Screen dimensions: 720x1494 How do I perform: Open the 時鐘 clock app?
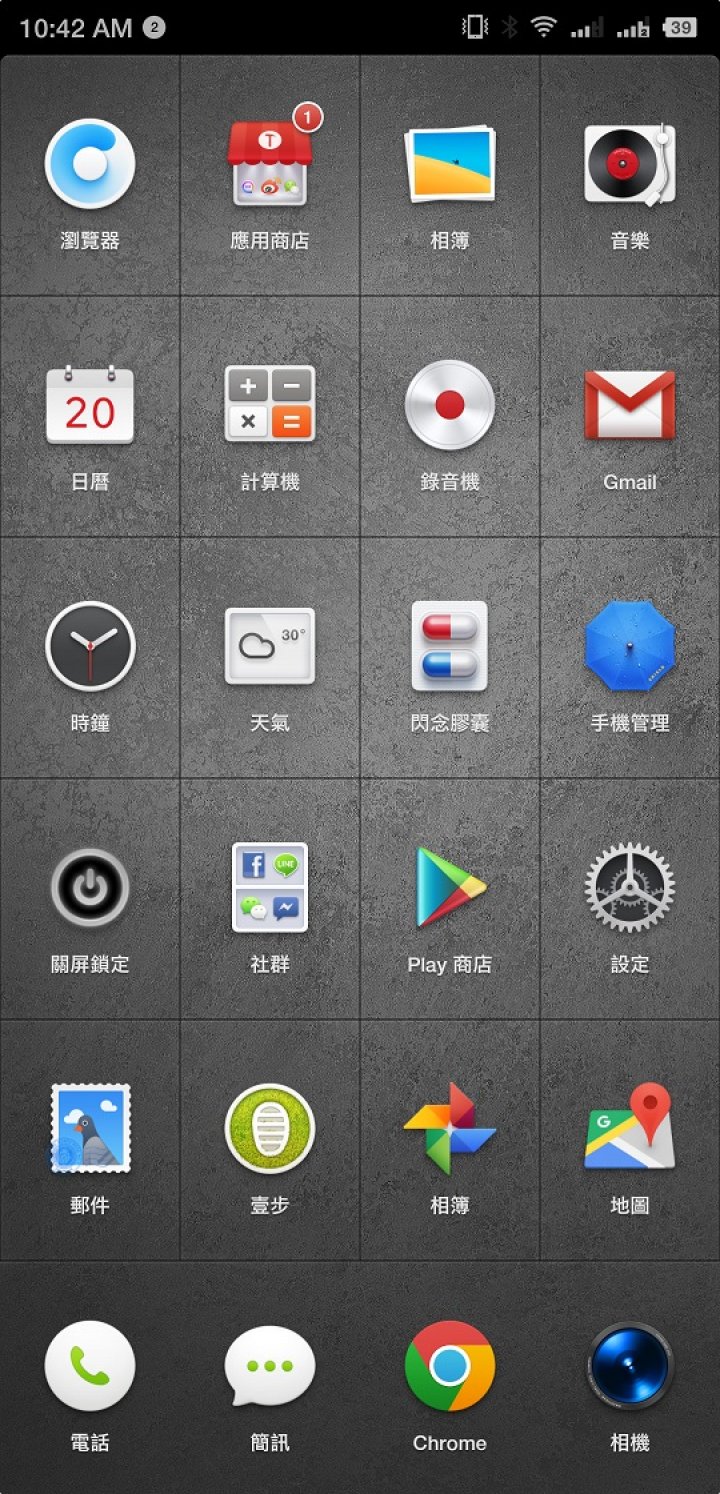click(x=90, y=646)
